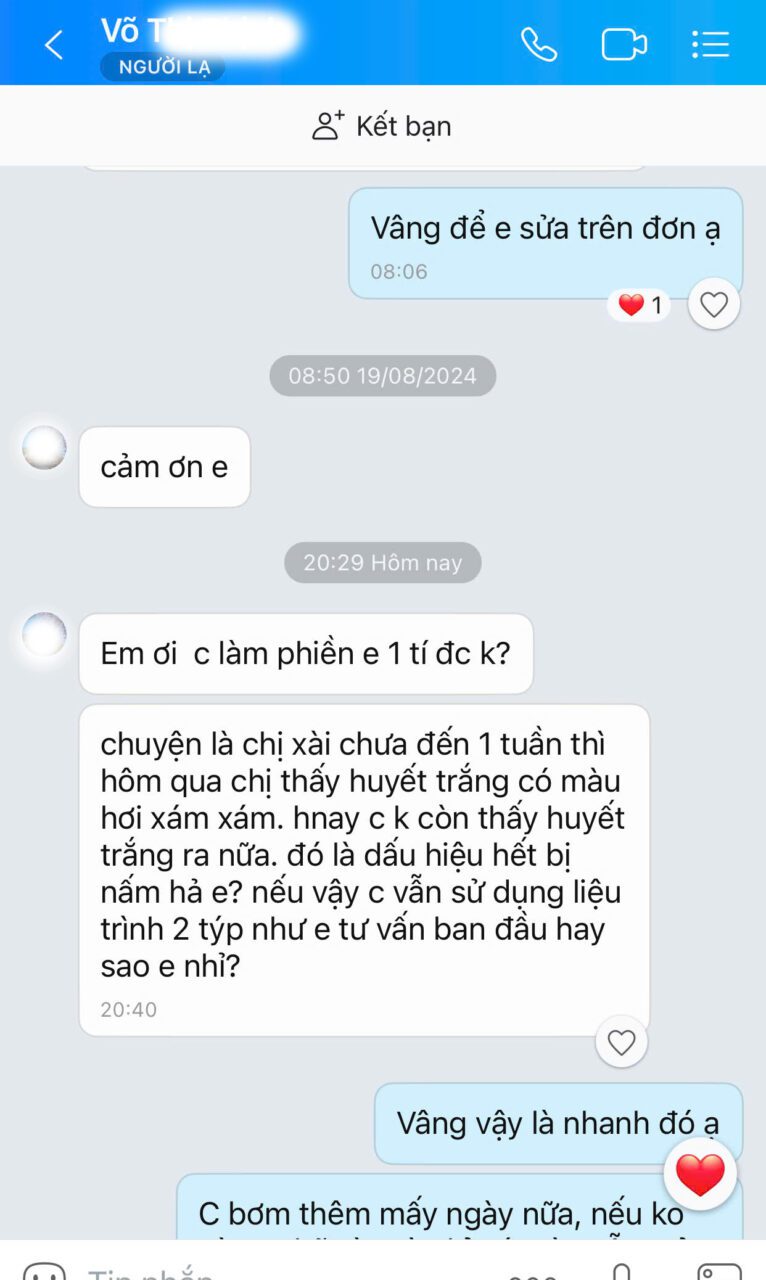
Task: Open the conversation options menu
Action: (x=710, y=44)
